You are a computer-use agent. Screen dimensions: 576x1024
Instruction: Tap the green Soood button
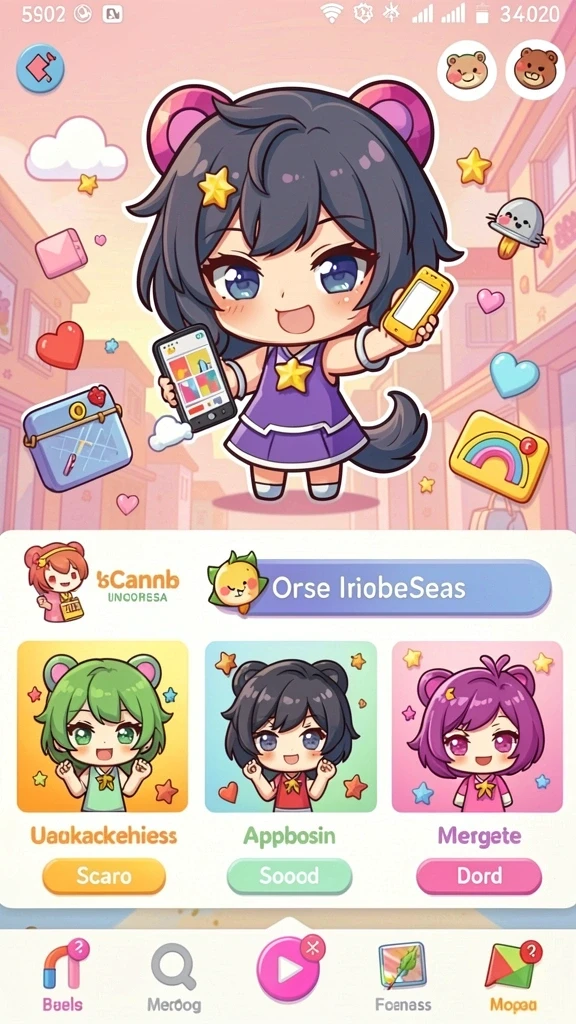(289, 876)
